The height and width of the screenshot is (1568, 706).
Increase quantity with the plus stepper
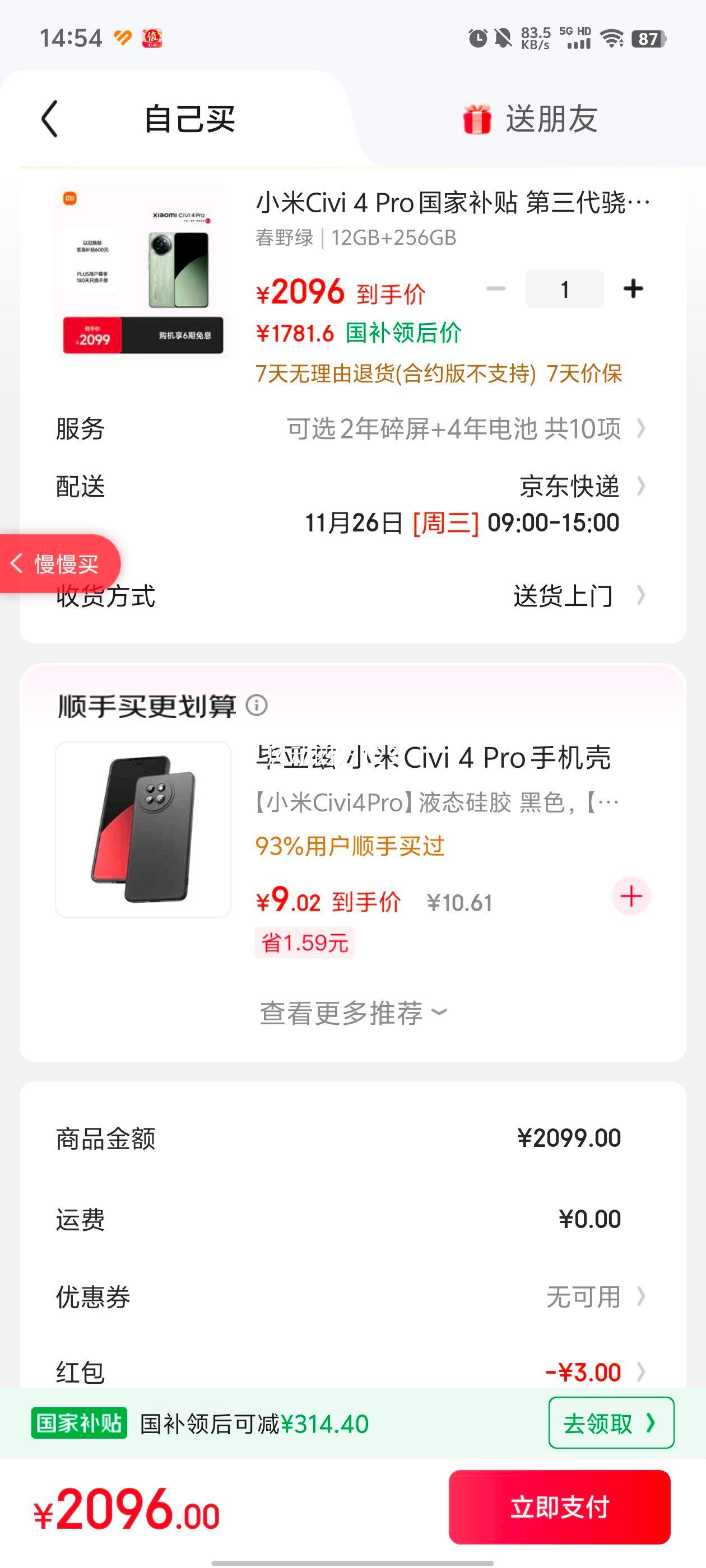coord(634,288)
